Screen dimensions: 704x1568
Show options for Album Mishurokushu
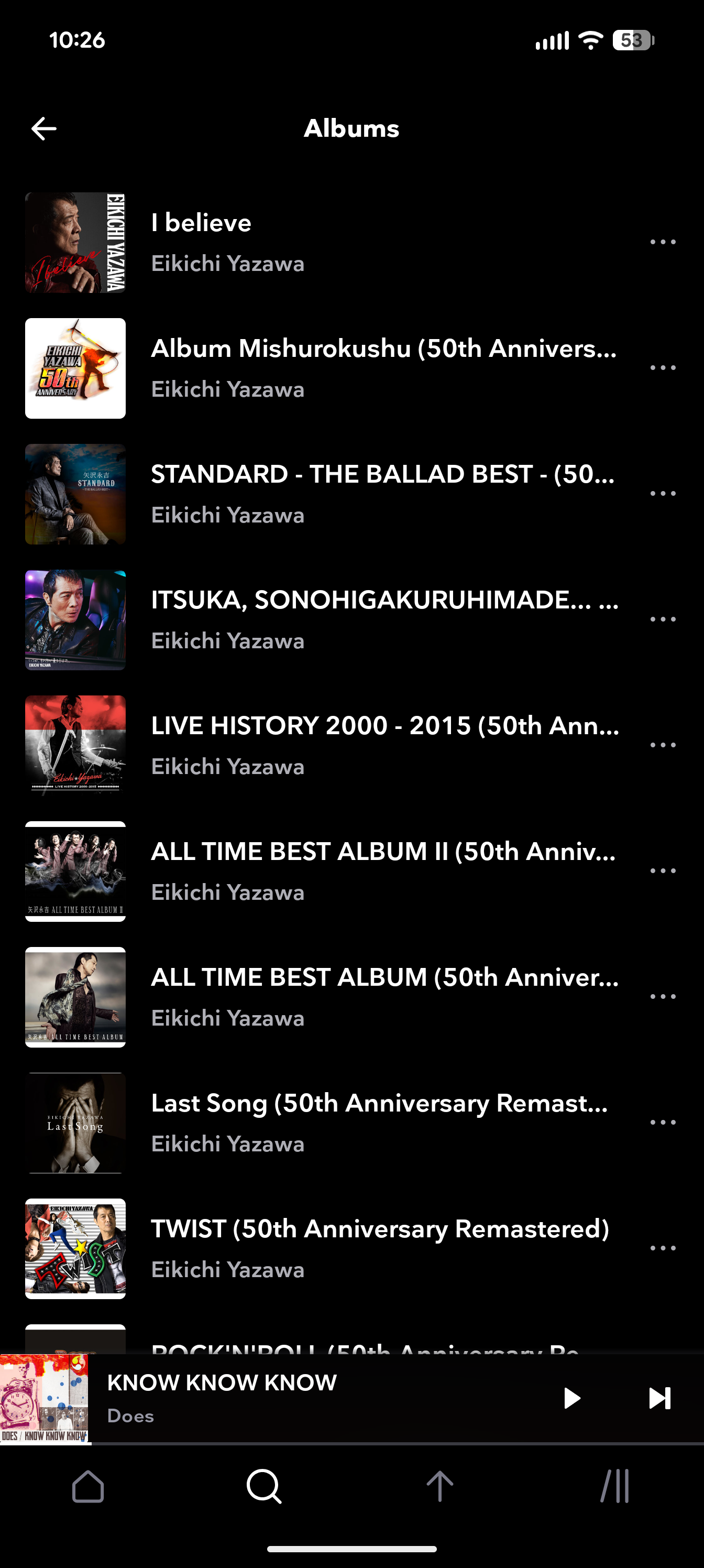click(x=663, y=368)
